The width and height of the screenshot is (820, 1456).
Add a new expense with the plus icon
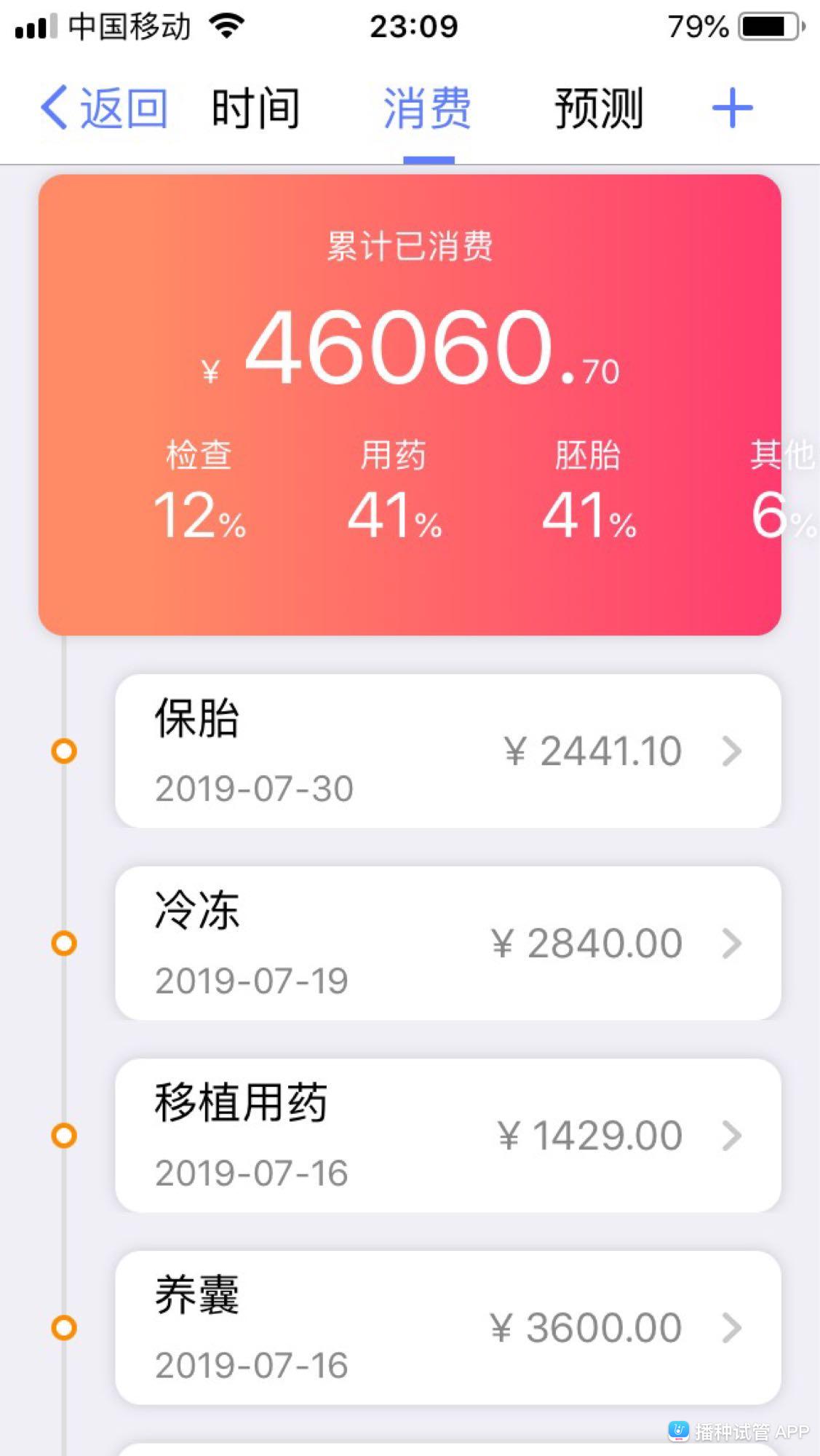[732, 108]
